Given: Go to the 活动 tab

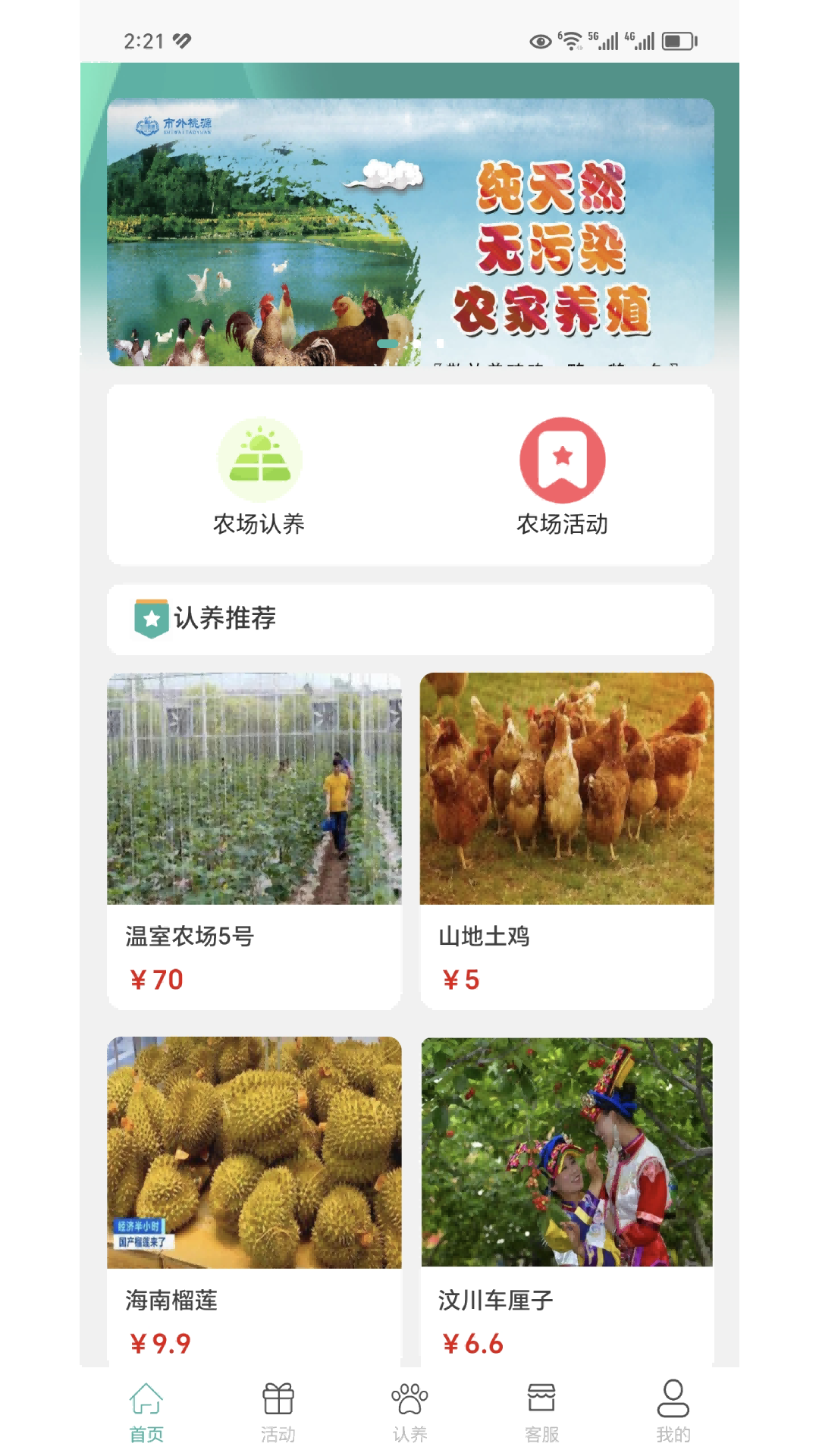Looking at the screenshot, I should [278, 1412].
